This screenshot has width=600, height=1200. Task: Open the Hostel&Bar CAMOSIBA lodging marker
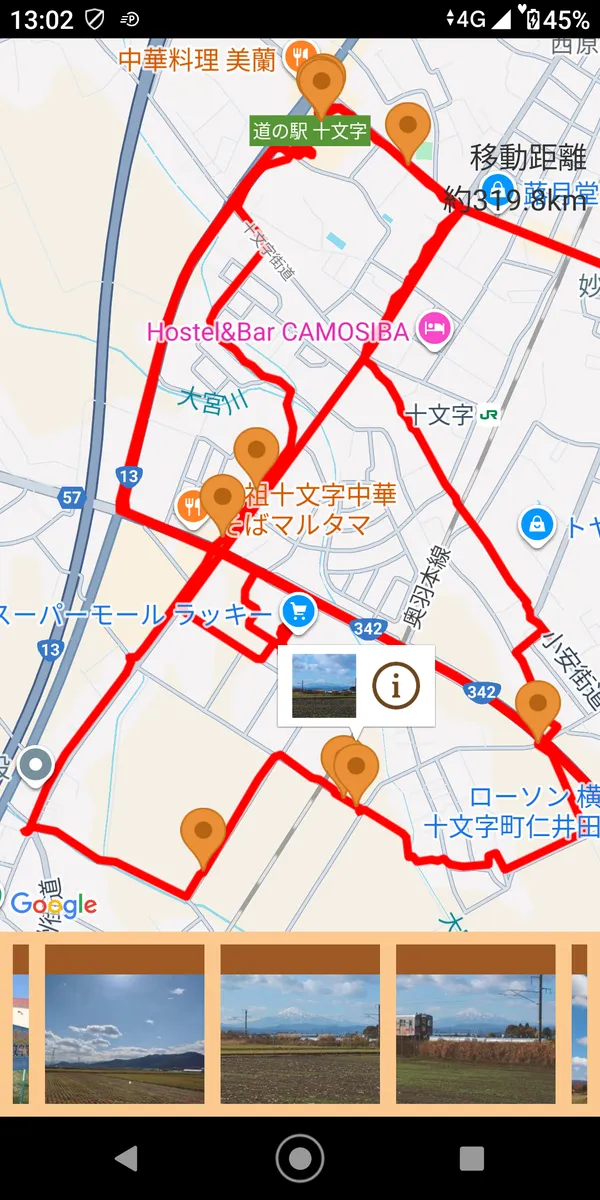click(x=434, y=327)
